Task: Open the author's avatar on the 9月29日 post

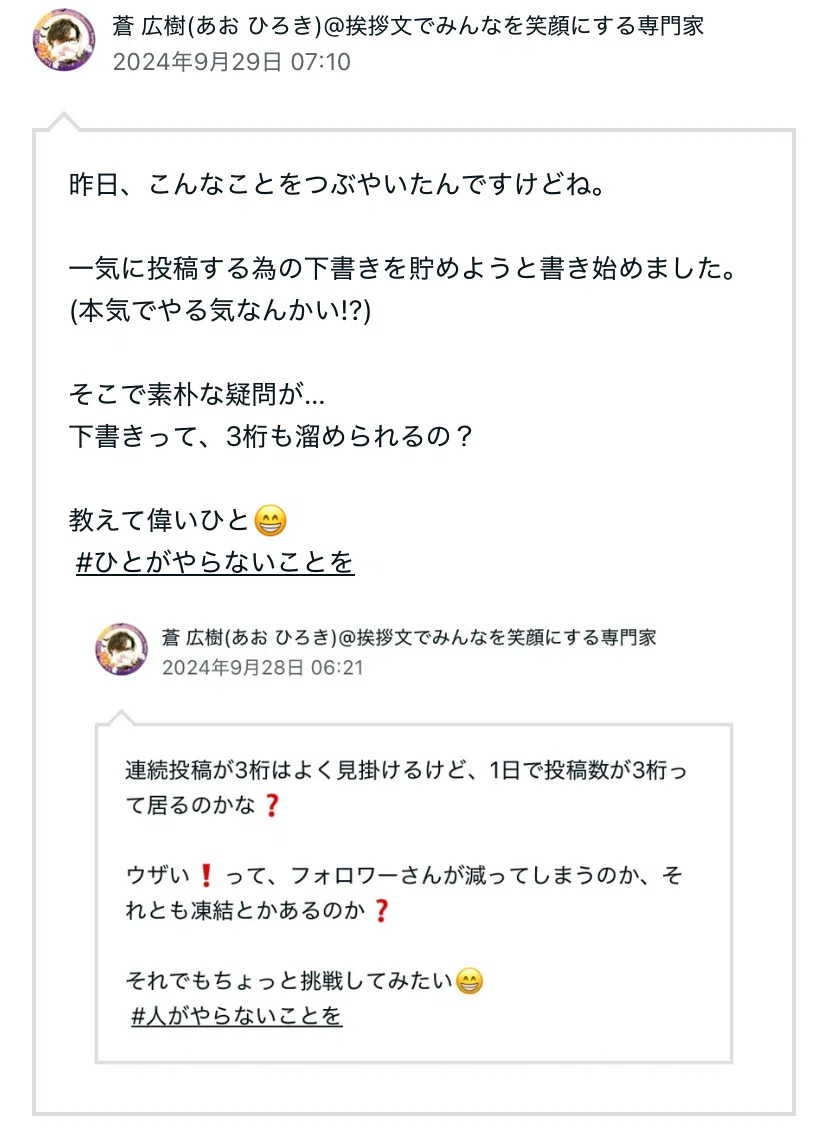Action: (64, 40)
